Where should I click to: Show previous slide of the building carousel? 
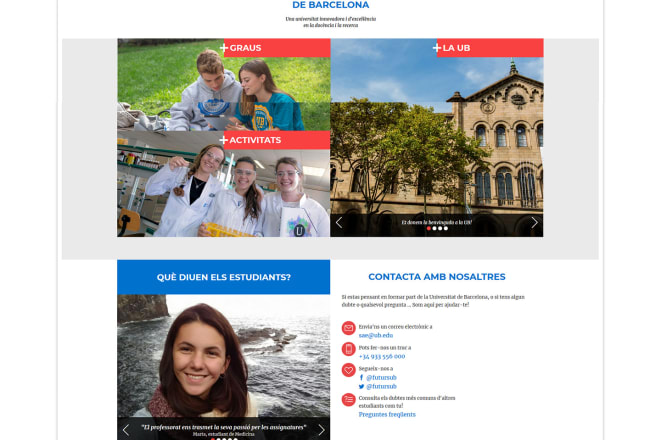point(339,222)
